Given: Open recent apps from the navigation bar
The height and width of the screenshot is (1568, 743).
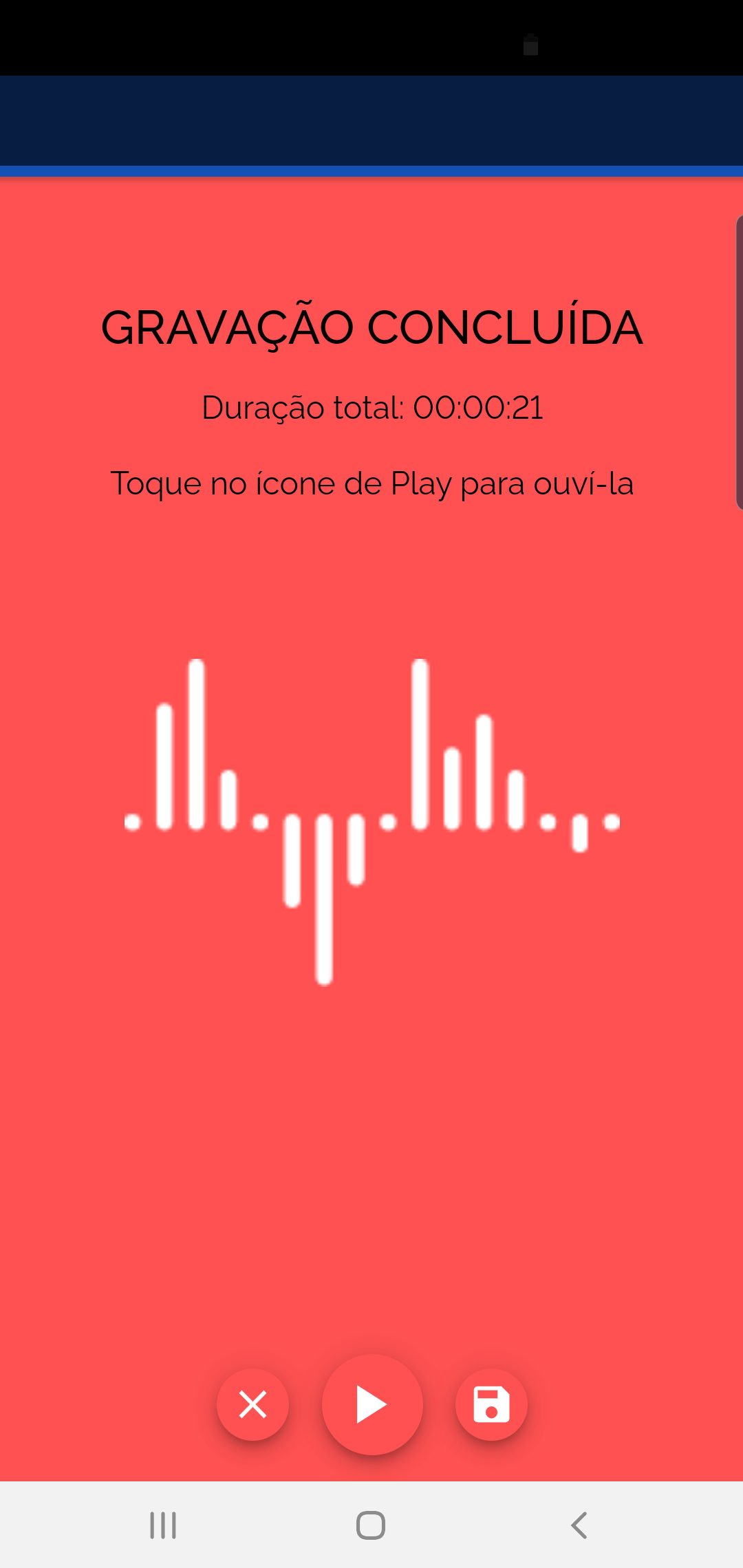Looking at the screenshot, I should 163,1525.
